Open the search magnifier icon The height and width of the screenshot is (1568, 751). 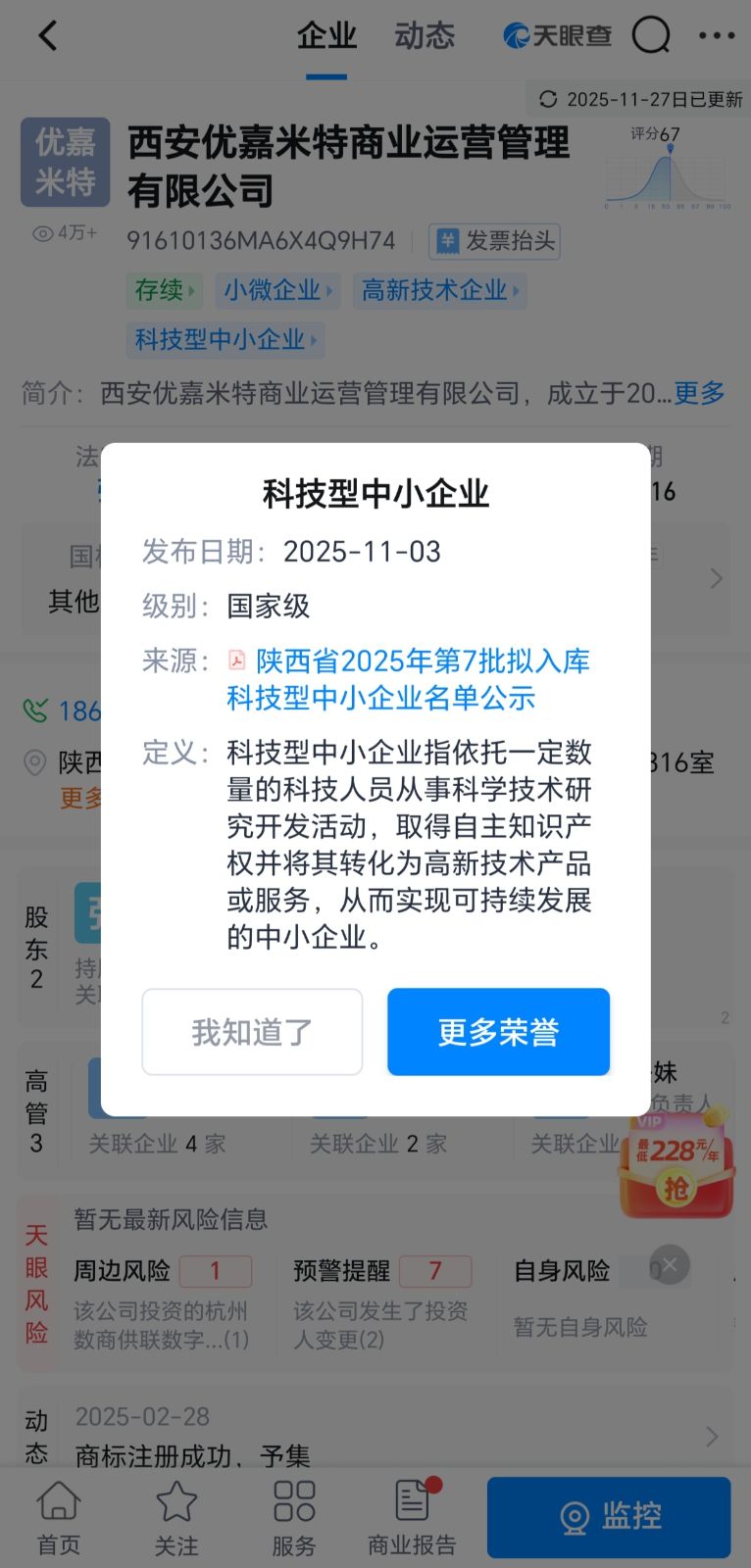click(x=650, y=36)
